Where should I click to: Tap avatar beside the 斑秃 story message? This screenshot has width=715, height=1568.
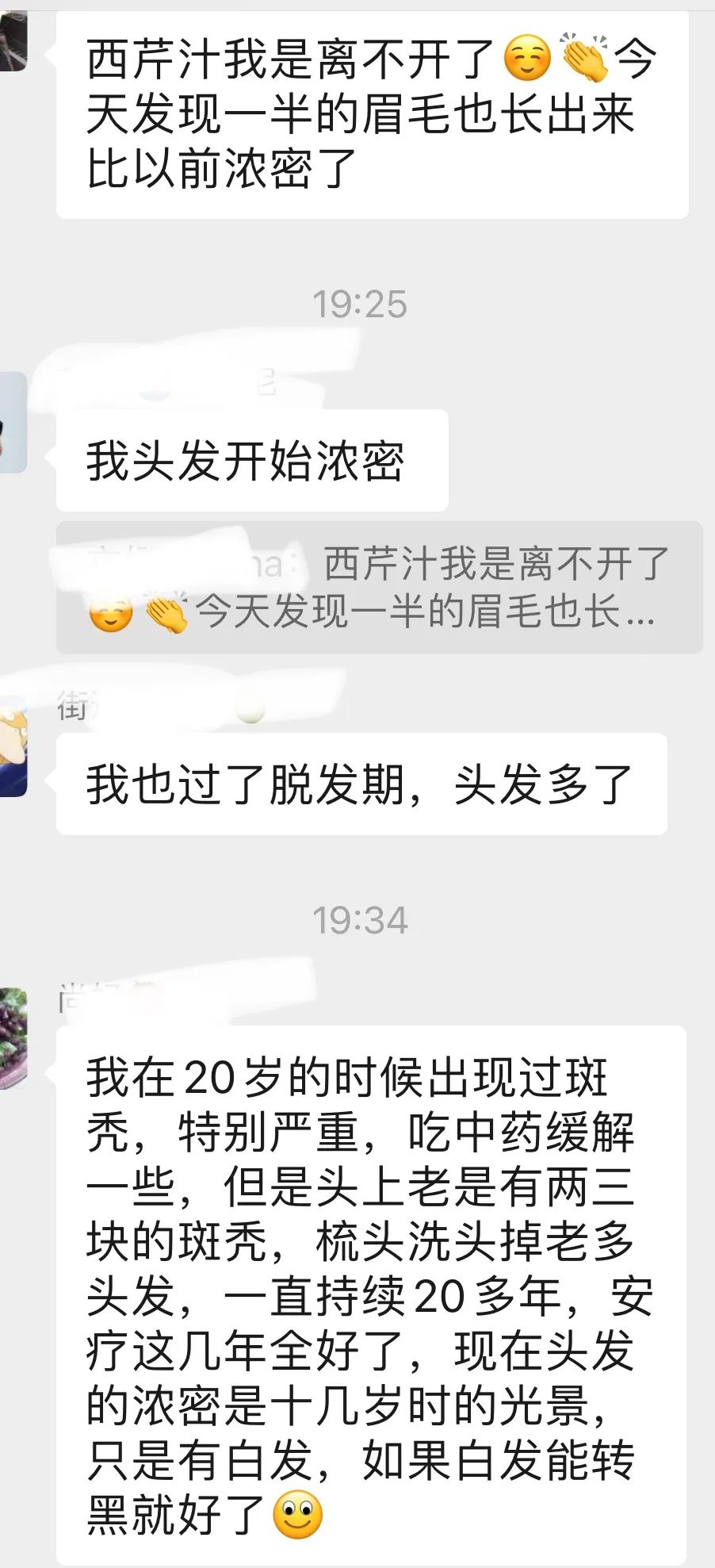[13, 1038]
